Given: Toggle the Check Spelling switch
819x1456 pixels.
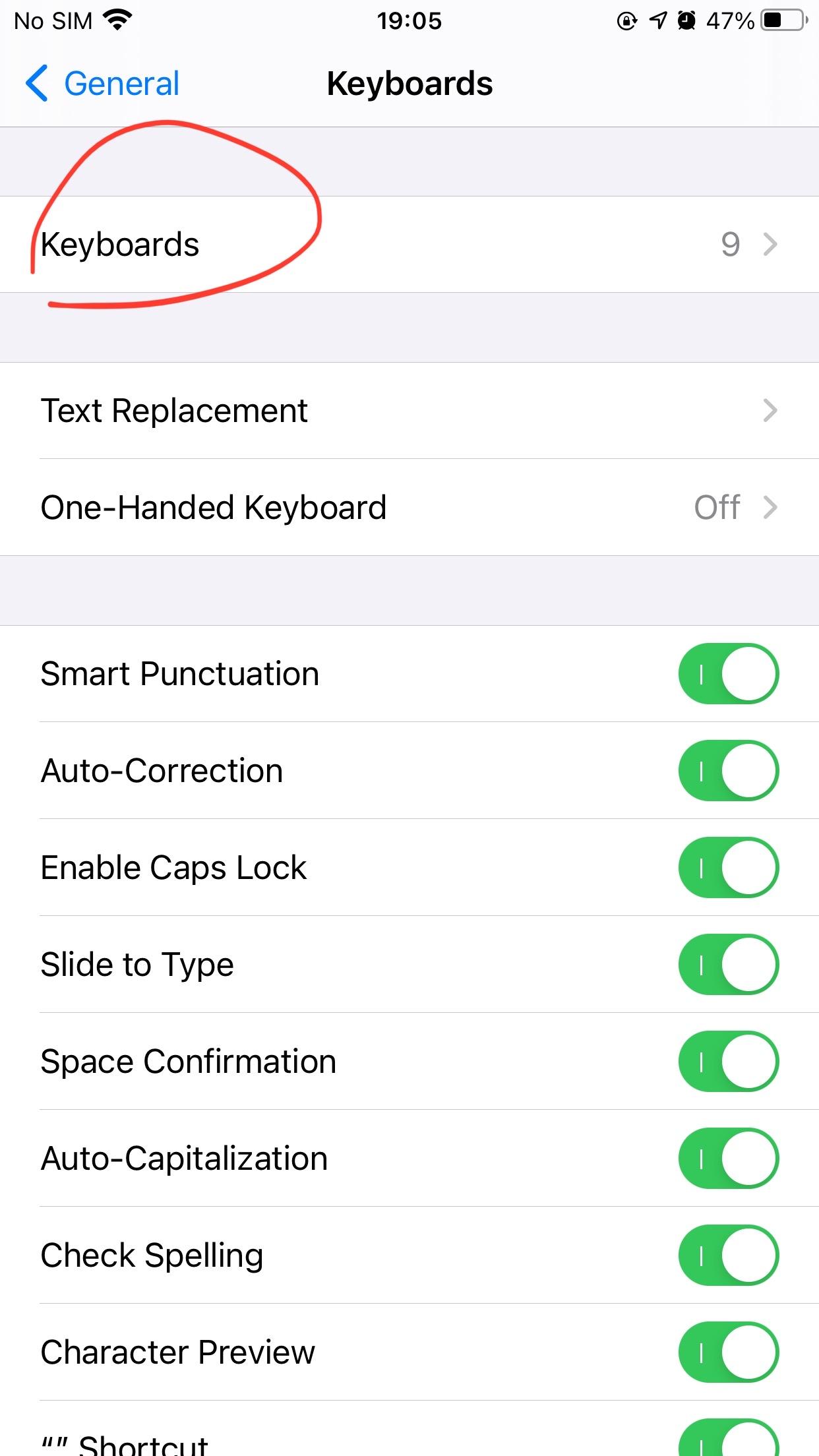Looking at the screenshot, I should (x=729, y=1255).
